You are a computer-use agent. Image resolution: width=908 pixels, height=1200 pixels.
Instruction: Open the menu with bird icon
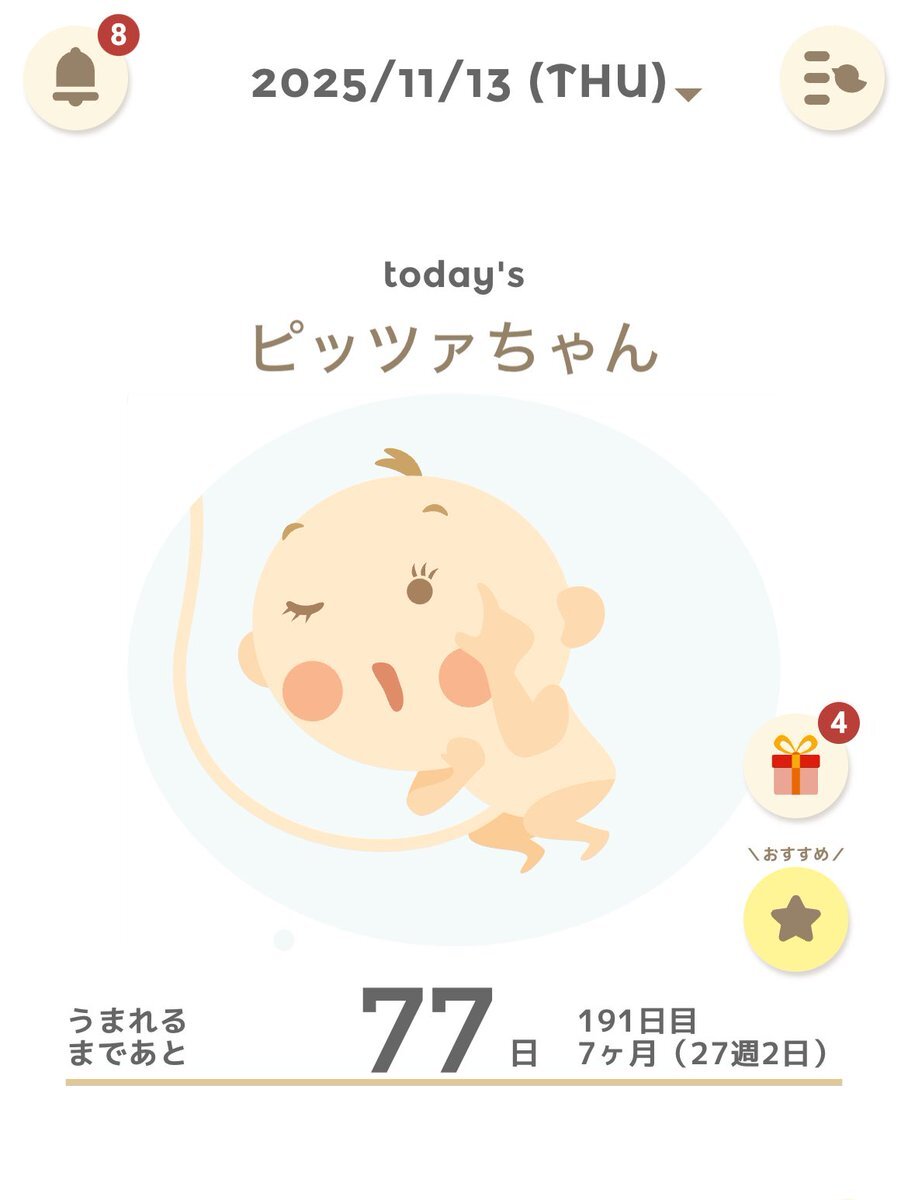831,78
